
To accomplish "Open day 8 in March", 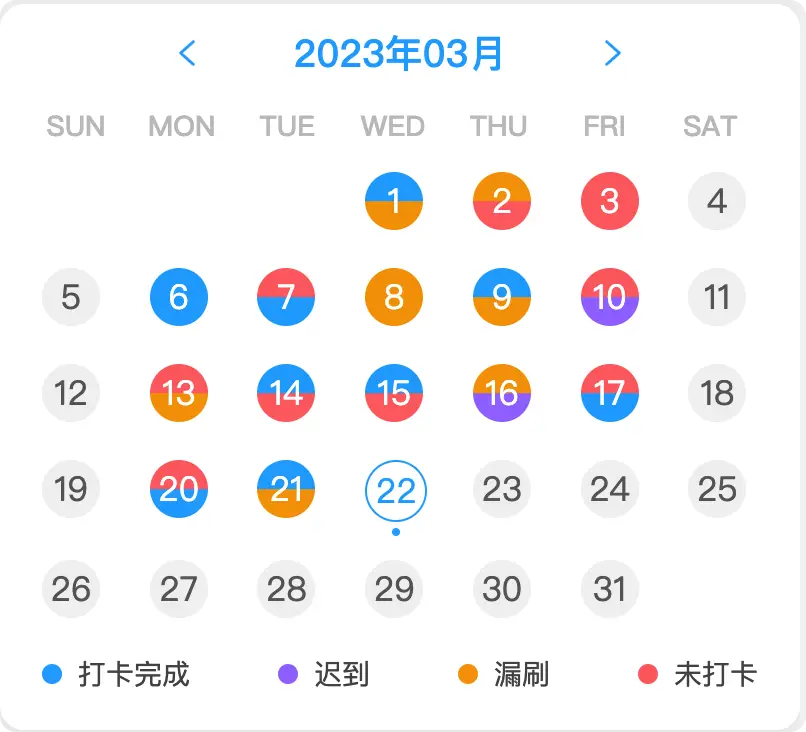I will [x=394, y=297].
